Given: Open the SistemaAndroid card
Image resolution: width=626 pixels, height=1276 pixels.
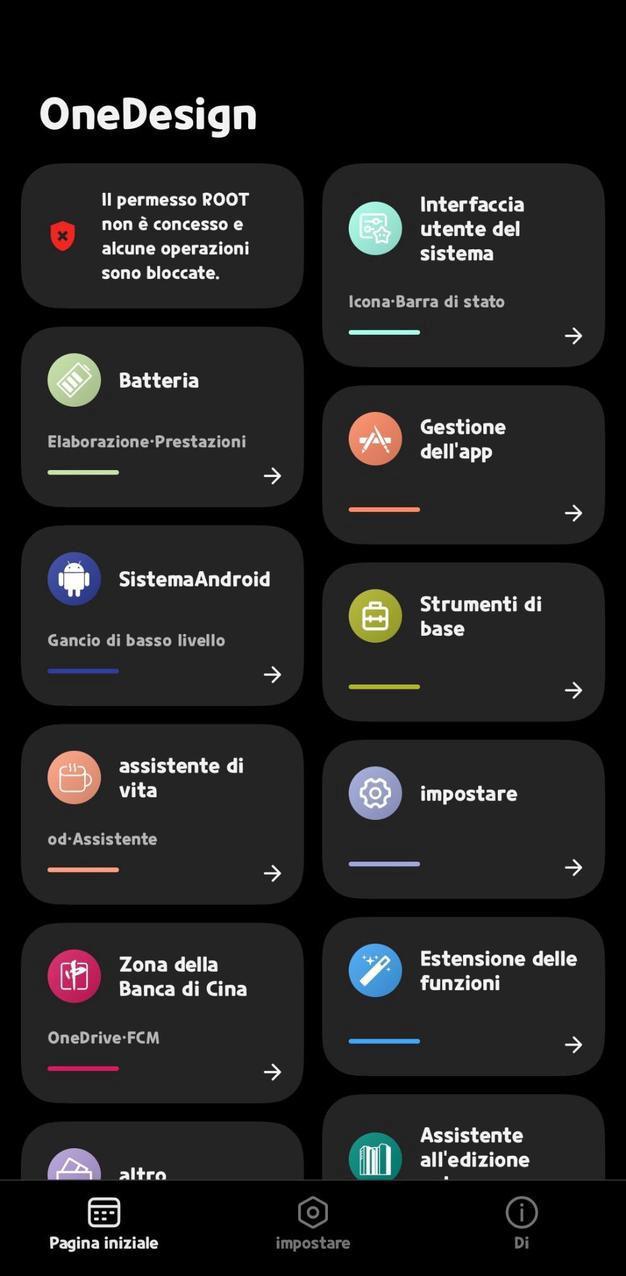Looking at the screenshot, I should point(162,615).
